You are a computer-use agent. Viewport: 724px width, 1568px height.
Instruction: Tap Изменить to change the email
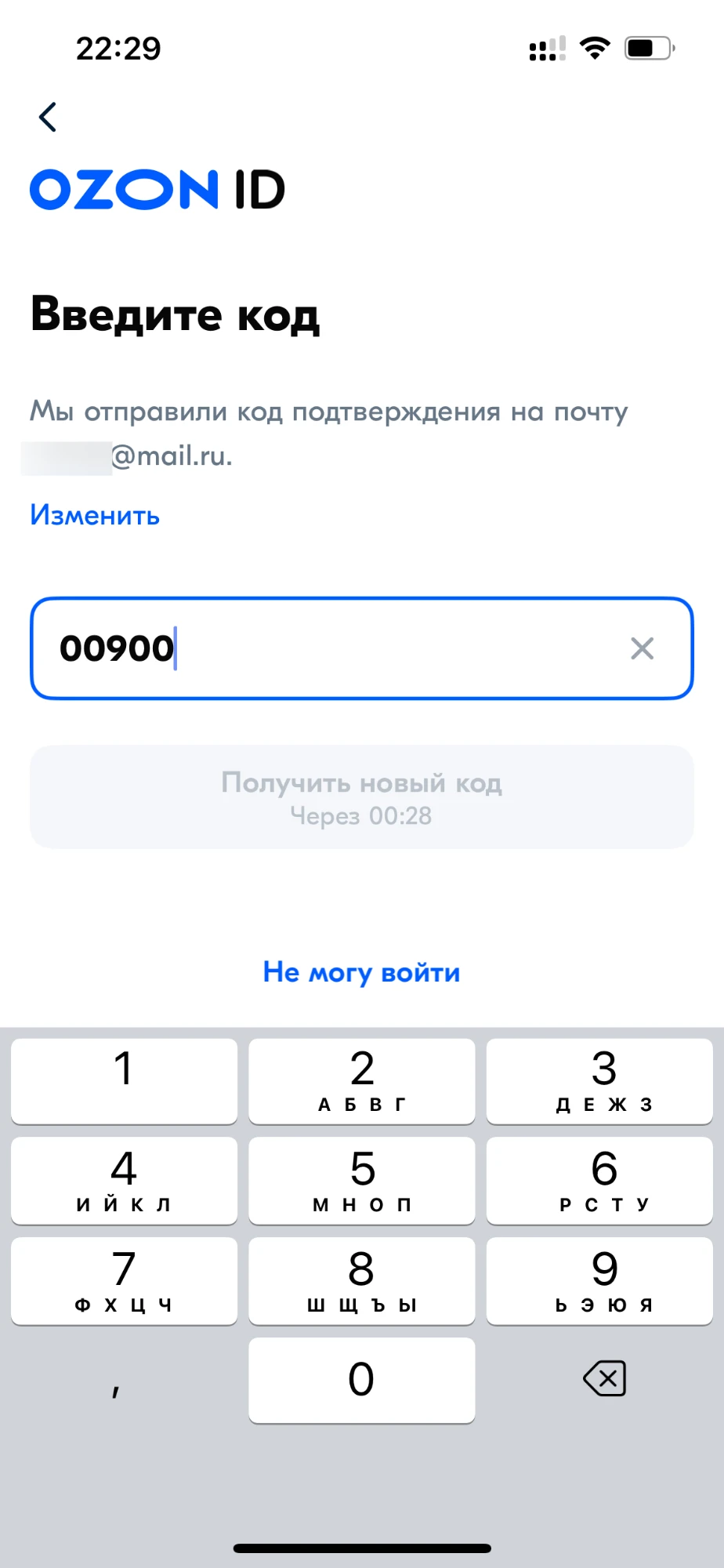pyautogui.click(x=95, y=515)
